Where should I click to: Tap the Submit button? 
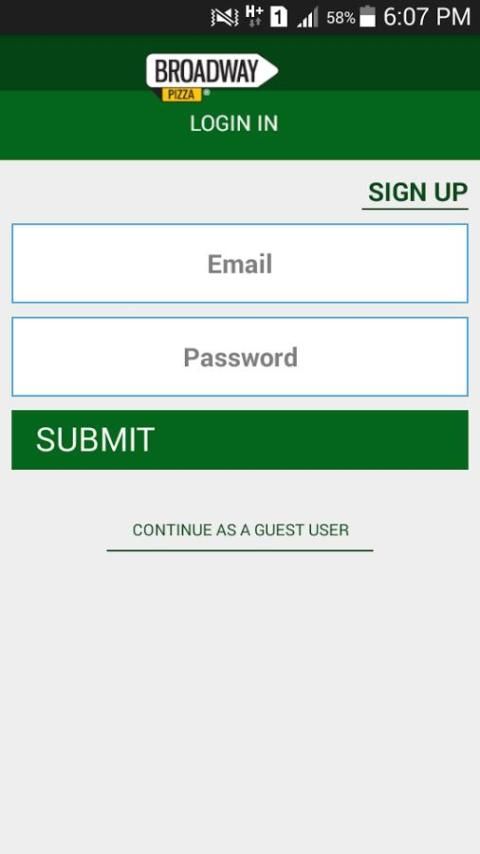[240, 440]
